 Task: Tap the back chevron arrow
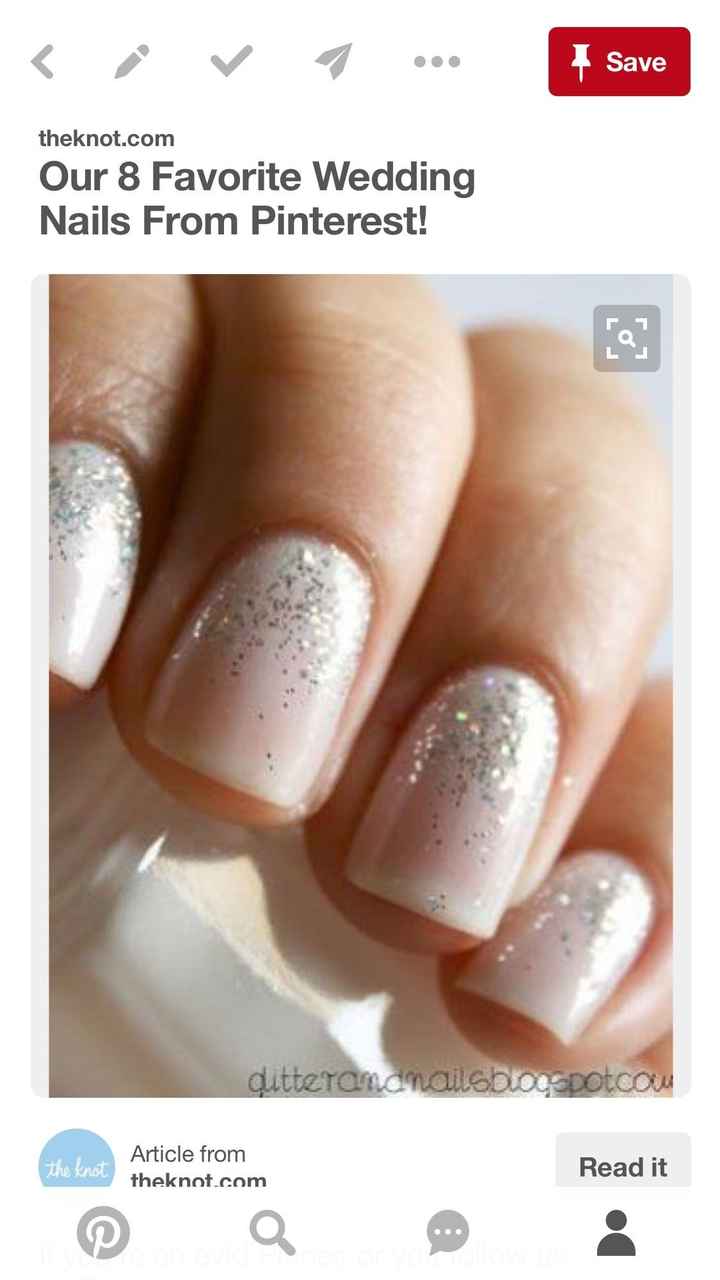[x=42, y=61]
